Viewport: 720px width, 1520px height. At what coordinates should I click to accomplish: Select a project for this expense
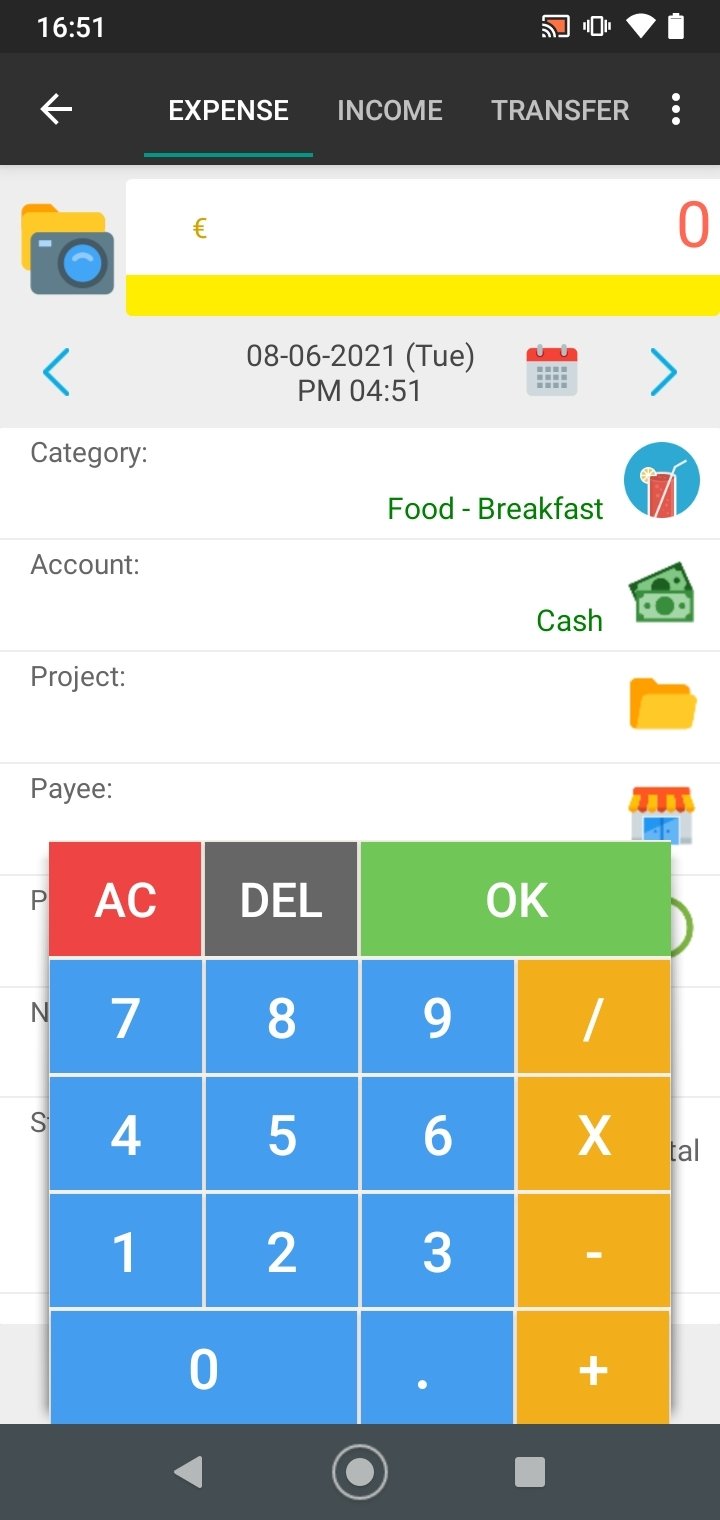360,708
